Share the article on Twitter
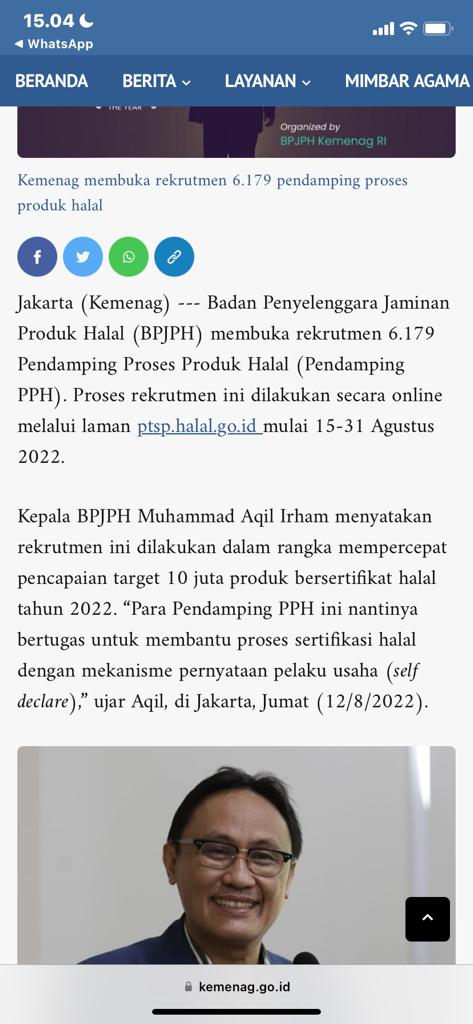Image resolution: width=473 pixels, height=1024 pixels. click(x=83, y=257)
